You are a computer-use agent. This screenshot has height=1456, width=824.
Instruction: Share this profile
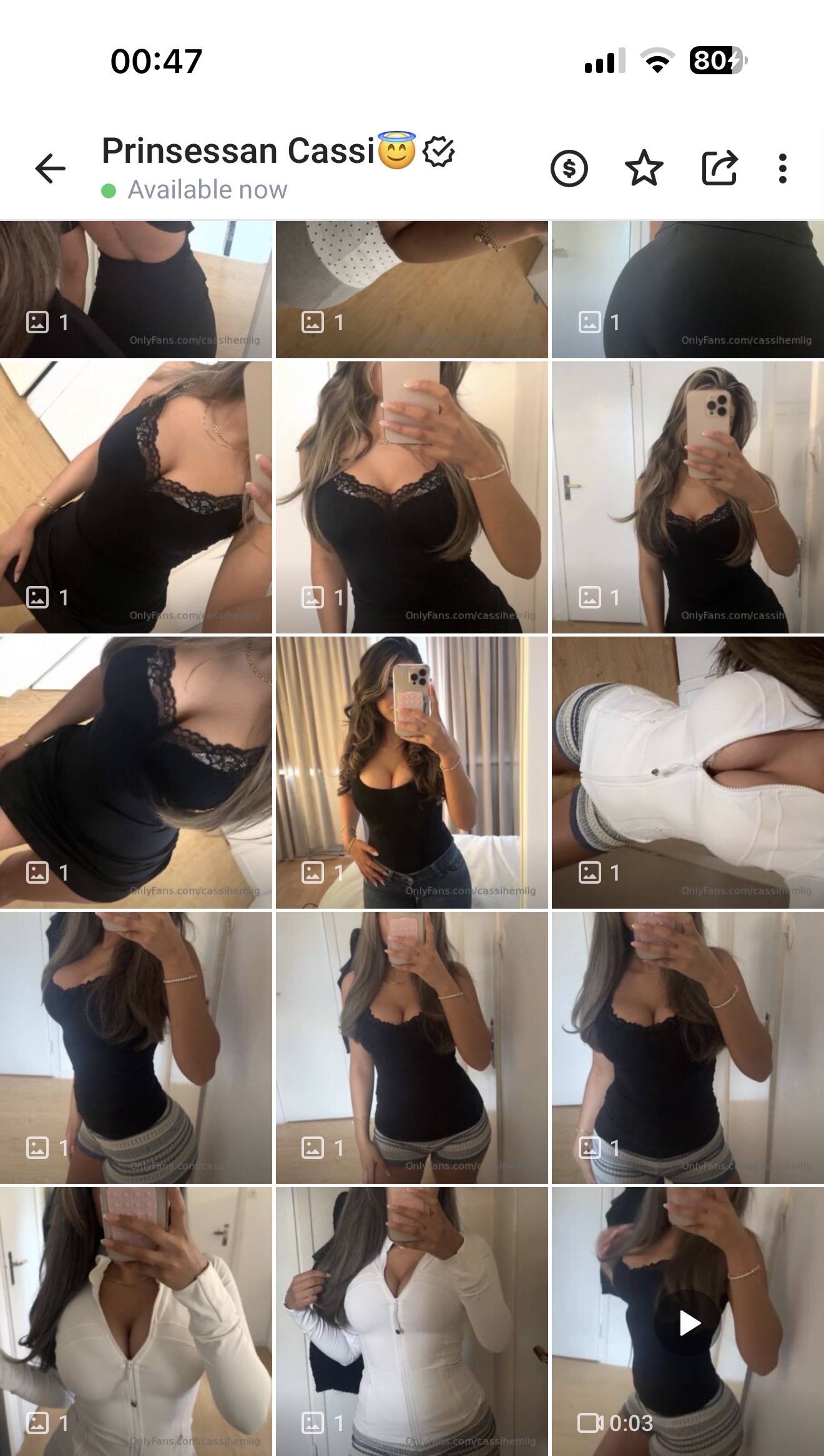click(719, 168)
